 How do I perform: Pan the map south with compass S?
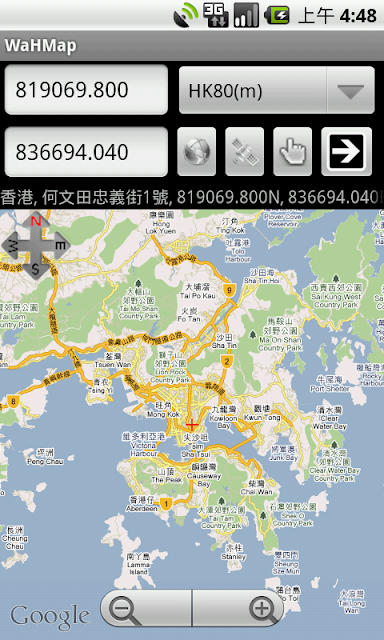[x=36, y=268]
